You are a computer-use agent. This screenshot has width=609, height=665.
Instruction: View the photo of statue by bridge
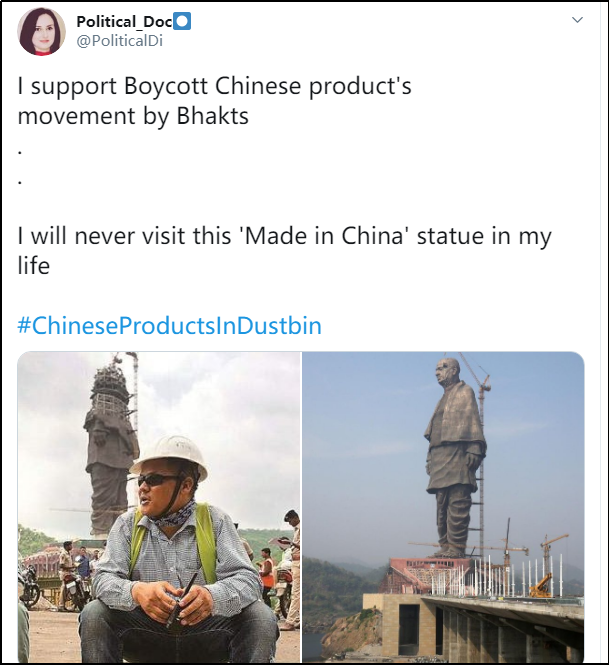(x=443, y=507)
